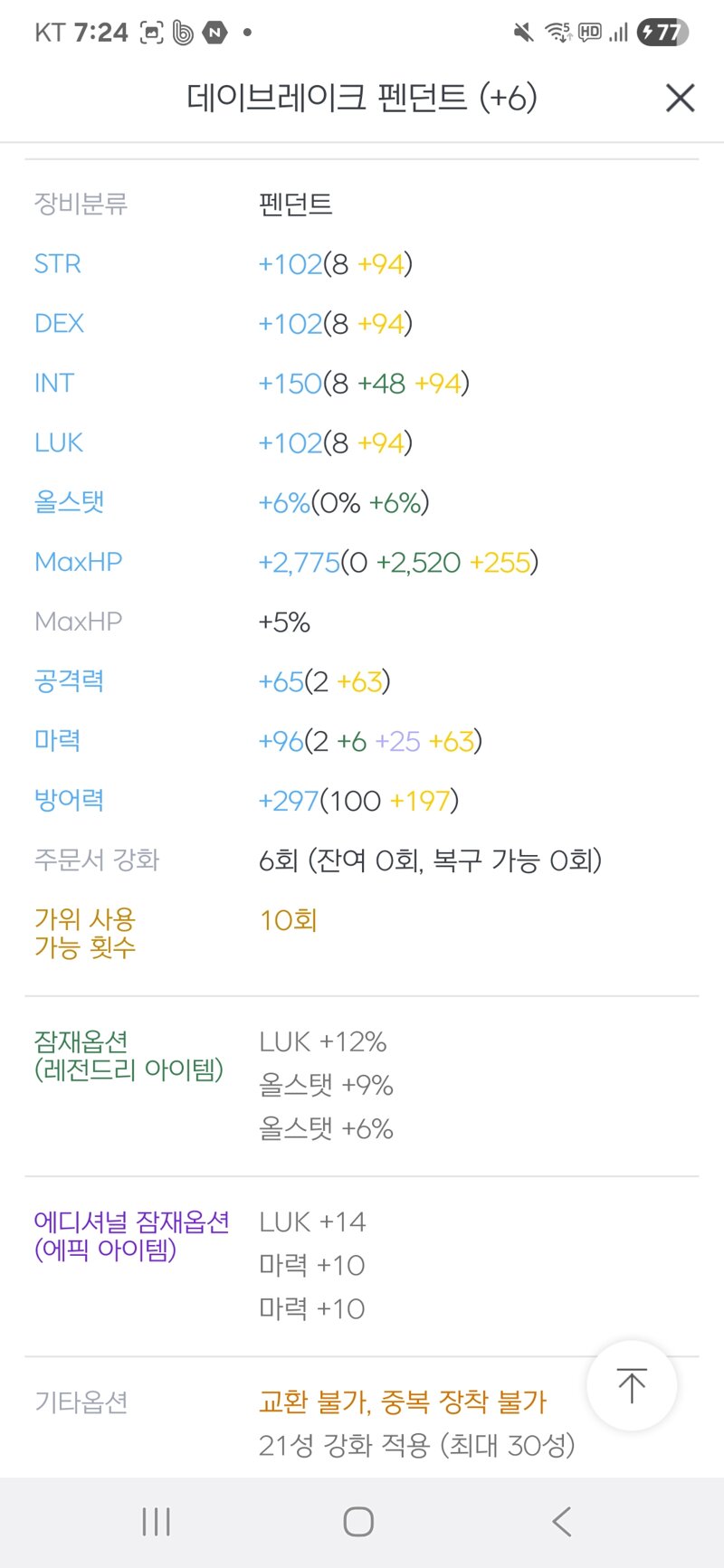Close the 데이브레이크 펜던트 detail popup

680,98
